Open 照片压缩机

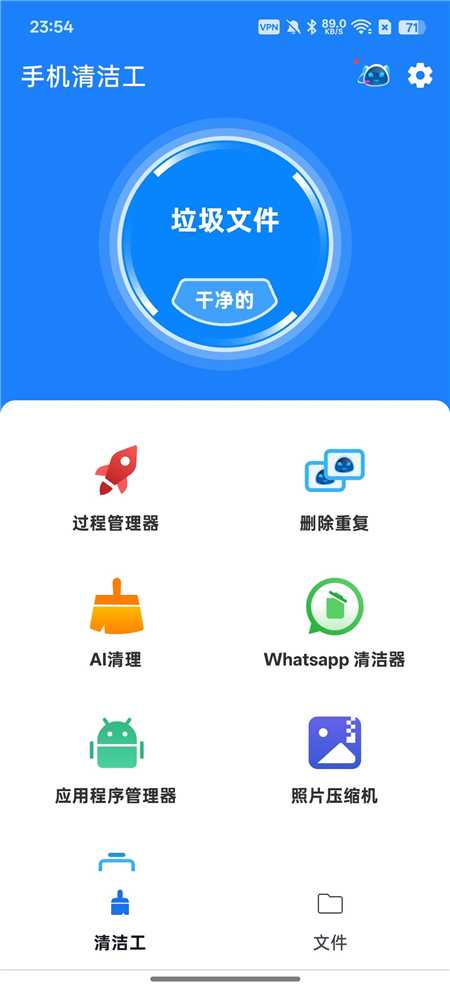(x=335, y=760)
